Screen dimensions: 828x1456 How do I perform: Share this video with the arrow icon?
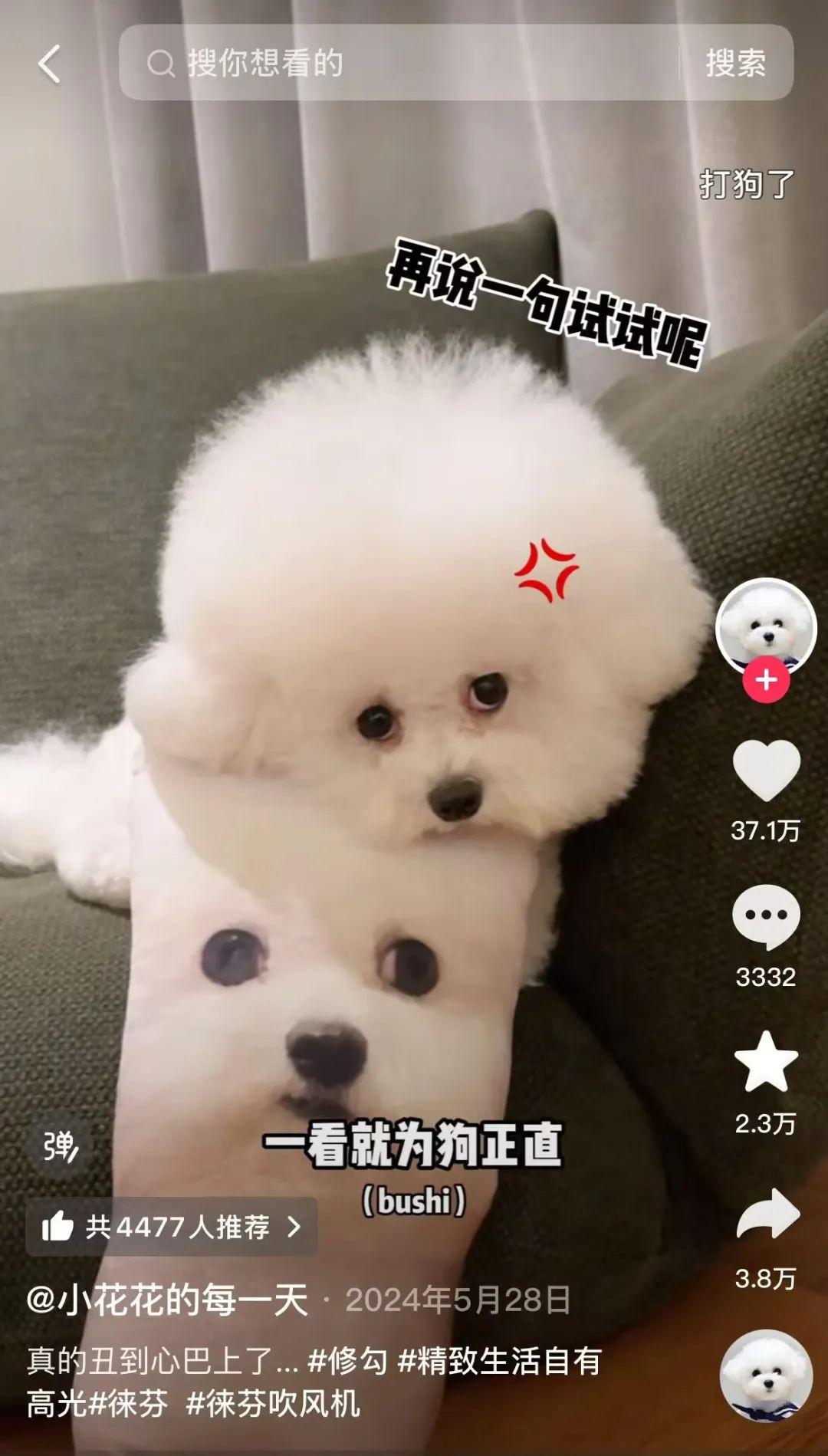(766, 1214)
